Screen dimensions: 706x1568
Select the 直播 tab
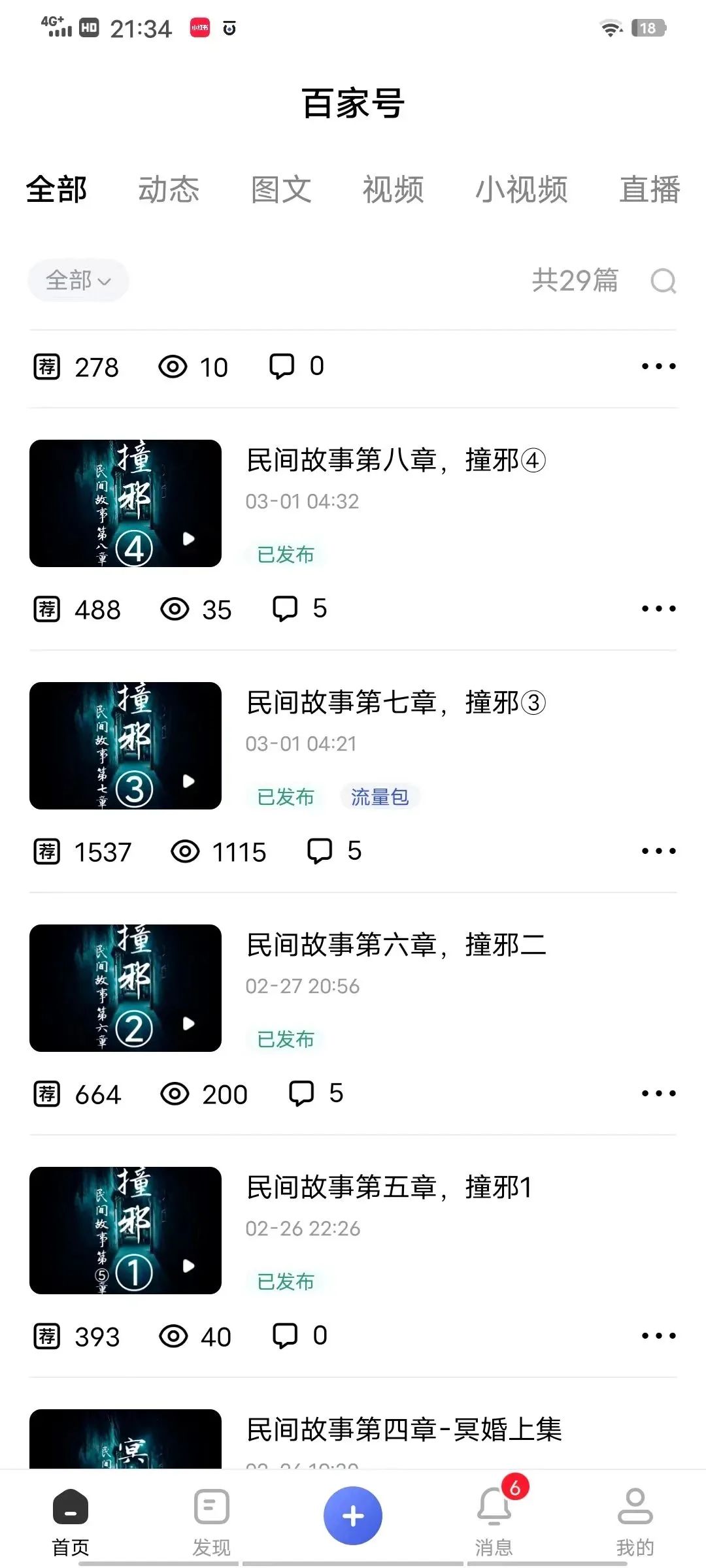[x=649, y=189]
